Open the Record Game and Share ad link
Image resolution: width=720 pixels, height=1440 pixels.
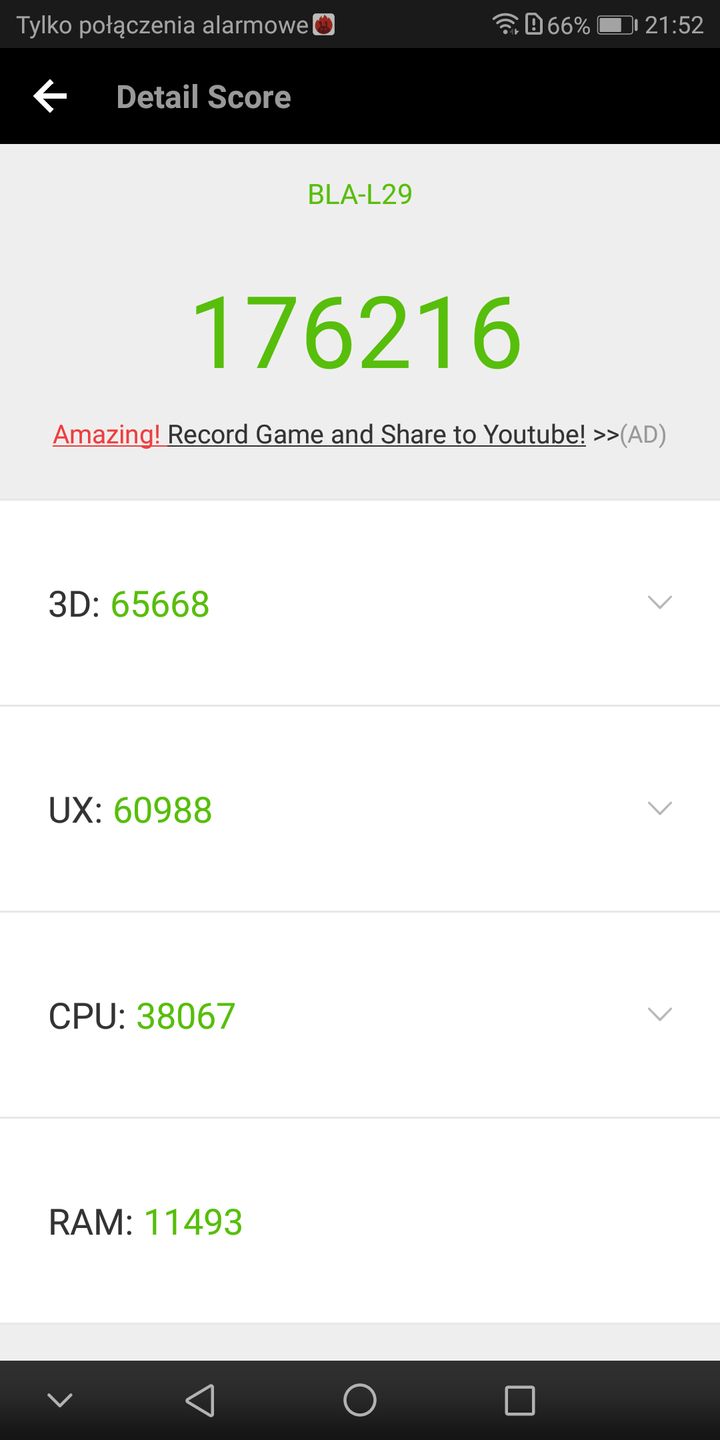pos(318,434)
